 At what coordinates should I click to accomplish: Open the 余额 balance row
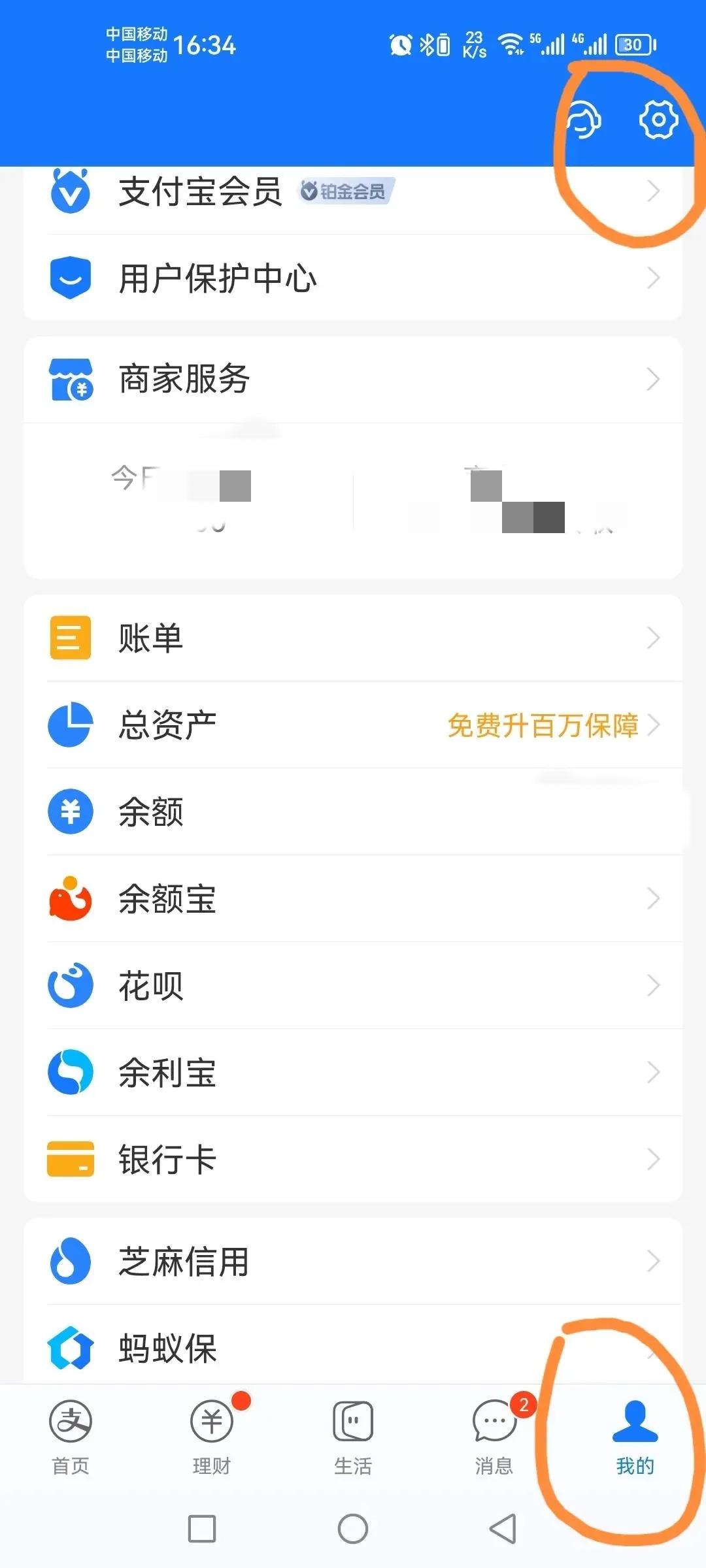[151, 811]
